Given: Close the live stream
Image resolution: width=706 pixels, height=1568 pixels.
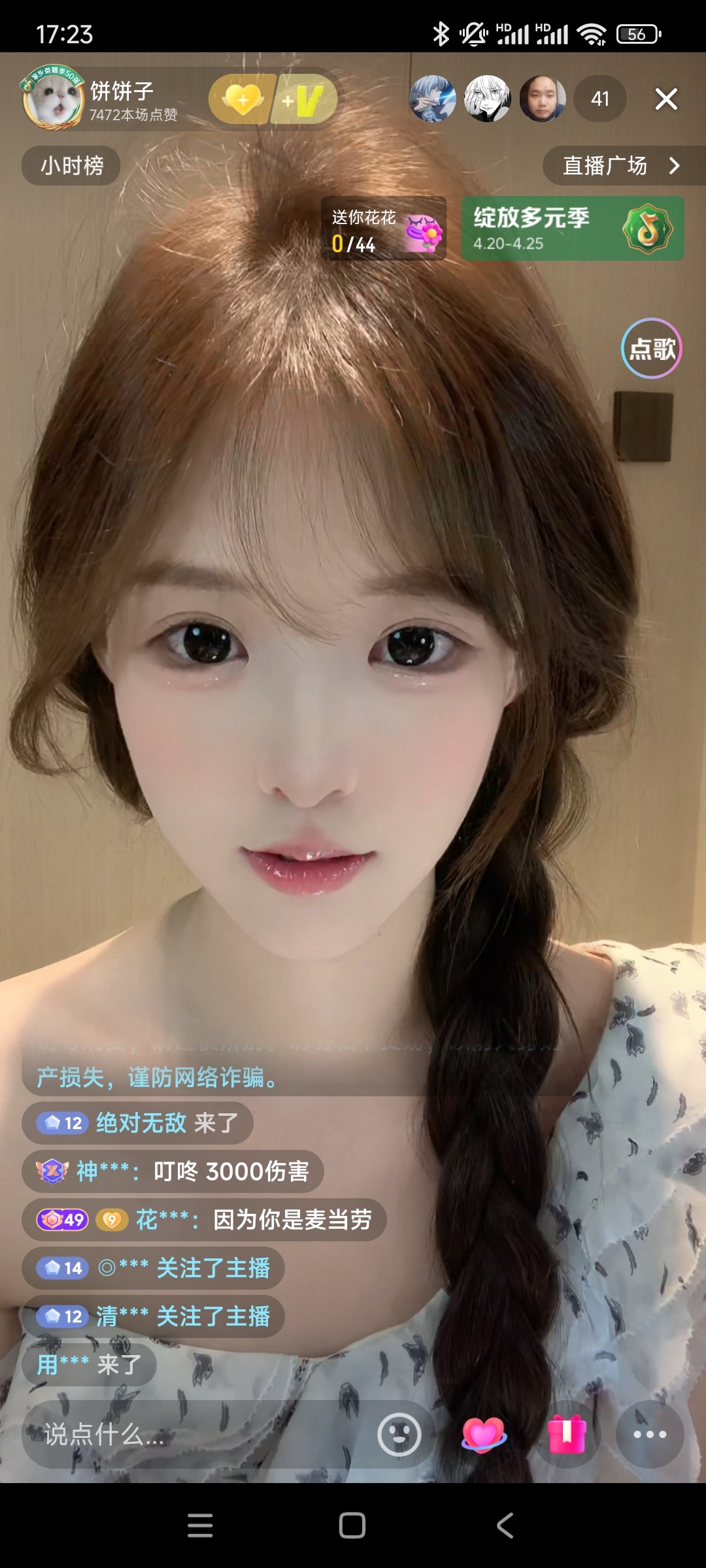Looking at the screenshot, I should tap(666, 99).
